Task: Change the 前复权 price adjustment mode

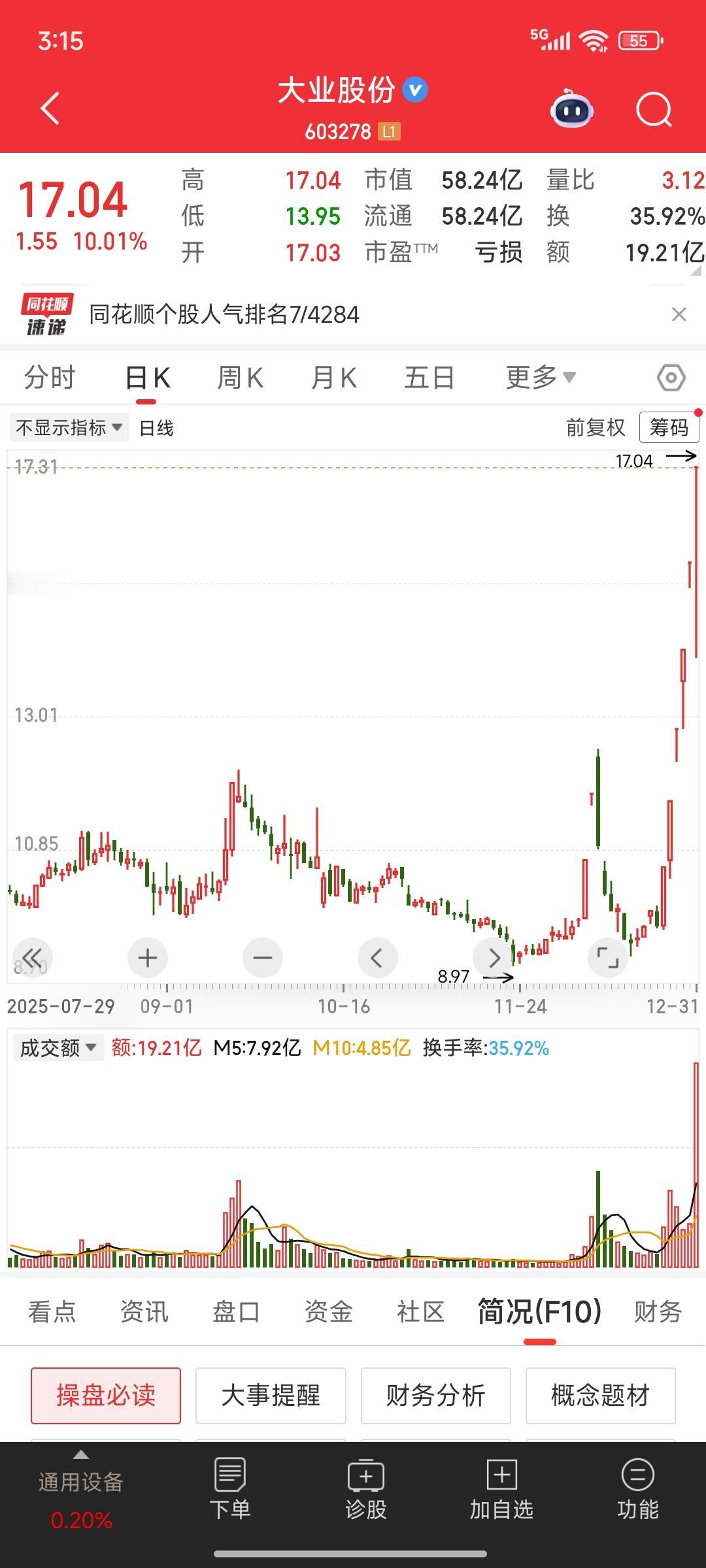Action: pos(596,428)
